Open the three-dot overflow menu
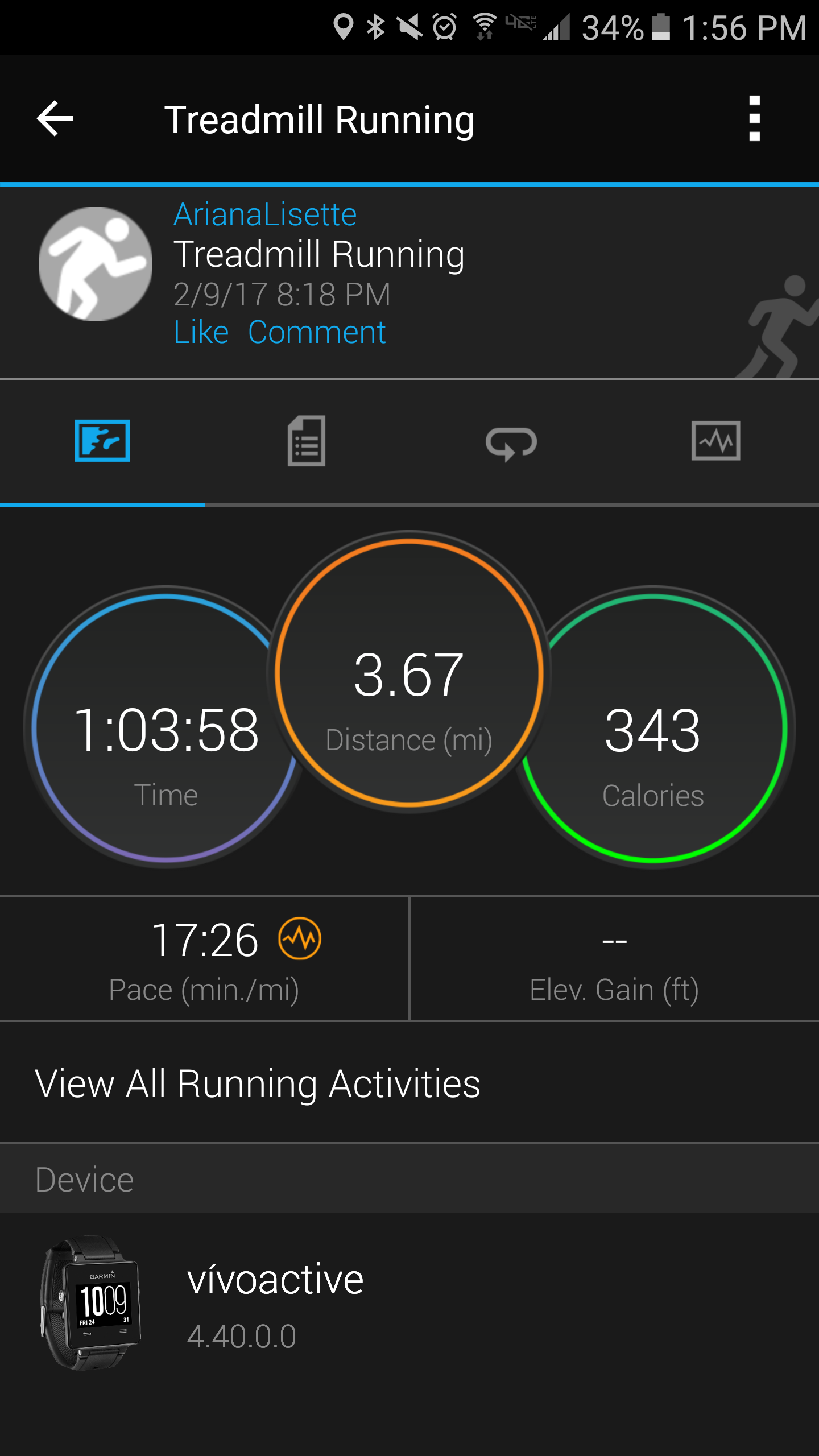The image size is (819, 1456). click(x=754, y=118)
